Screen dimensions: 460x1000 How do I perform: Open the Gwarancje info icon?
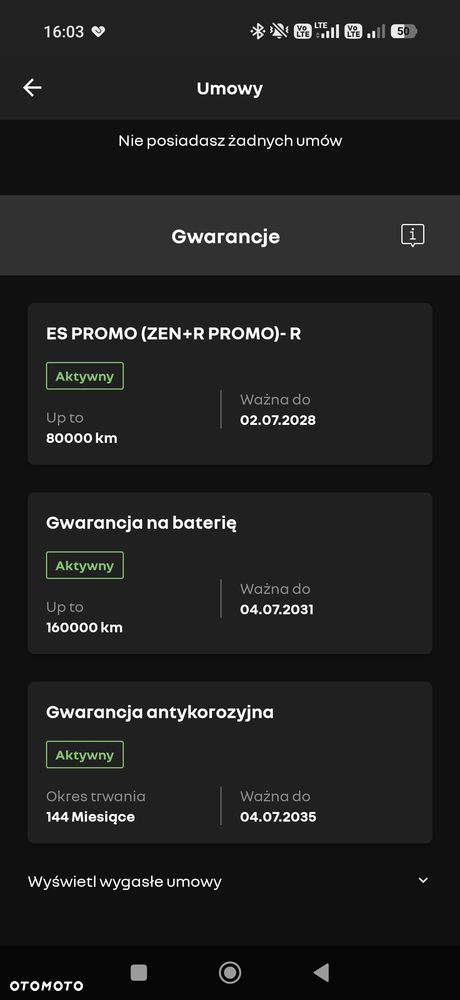413,235
